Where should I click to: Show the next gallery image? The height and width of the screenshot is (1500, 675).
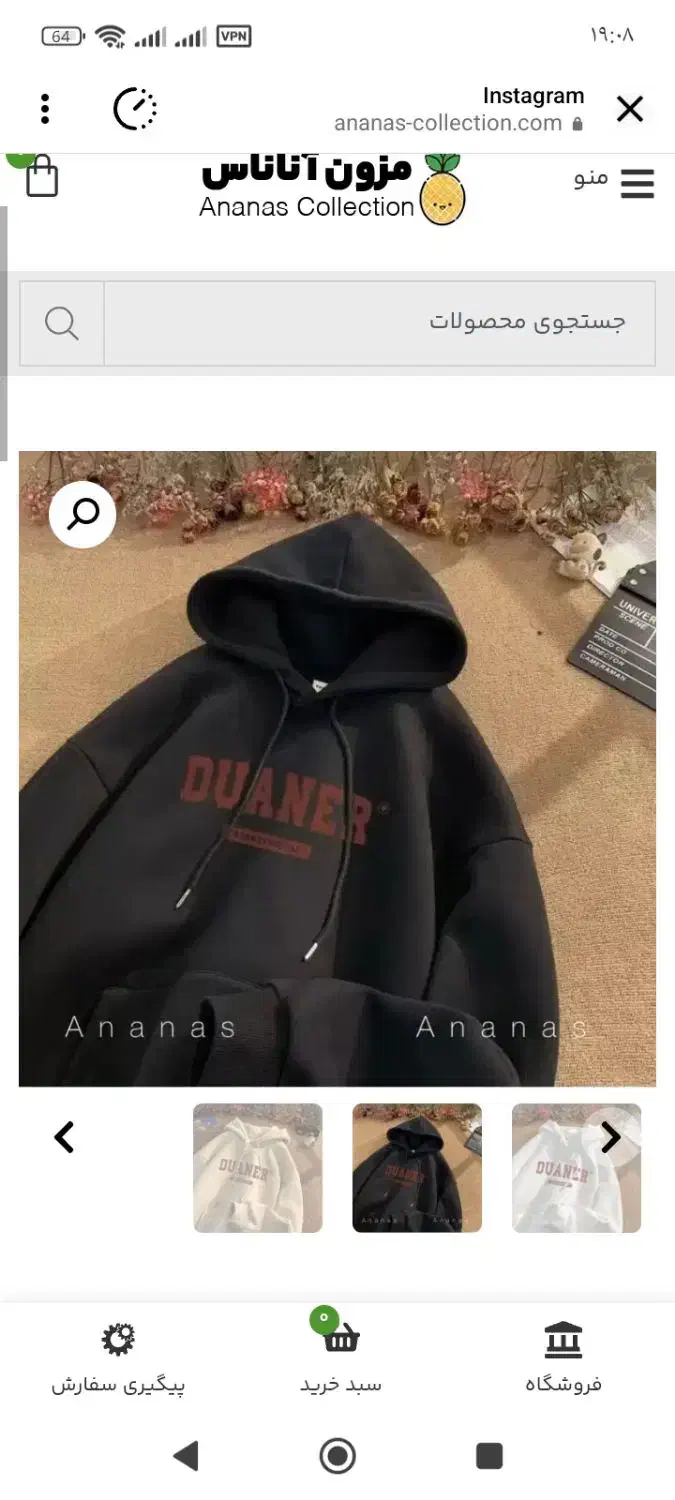pos(610,1137)
